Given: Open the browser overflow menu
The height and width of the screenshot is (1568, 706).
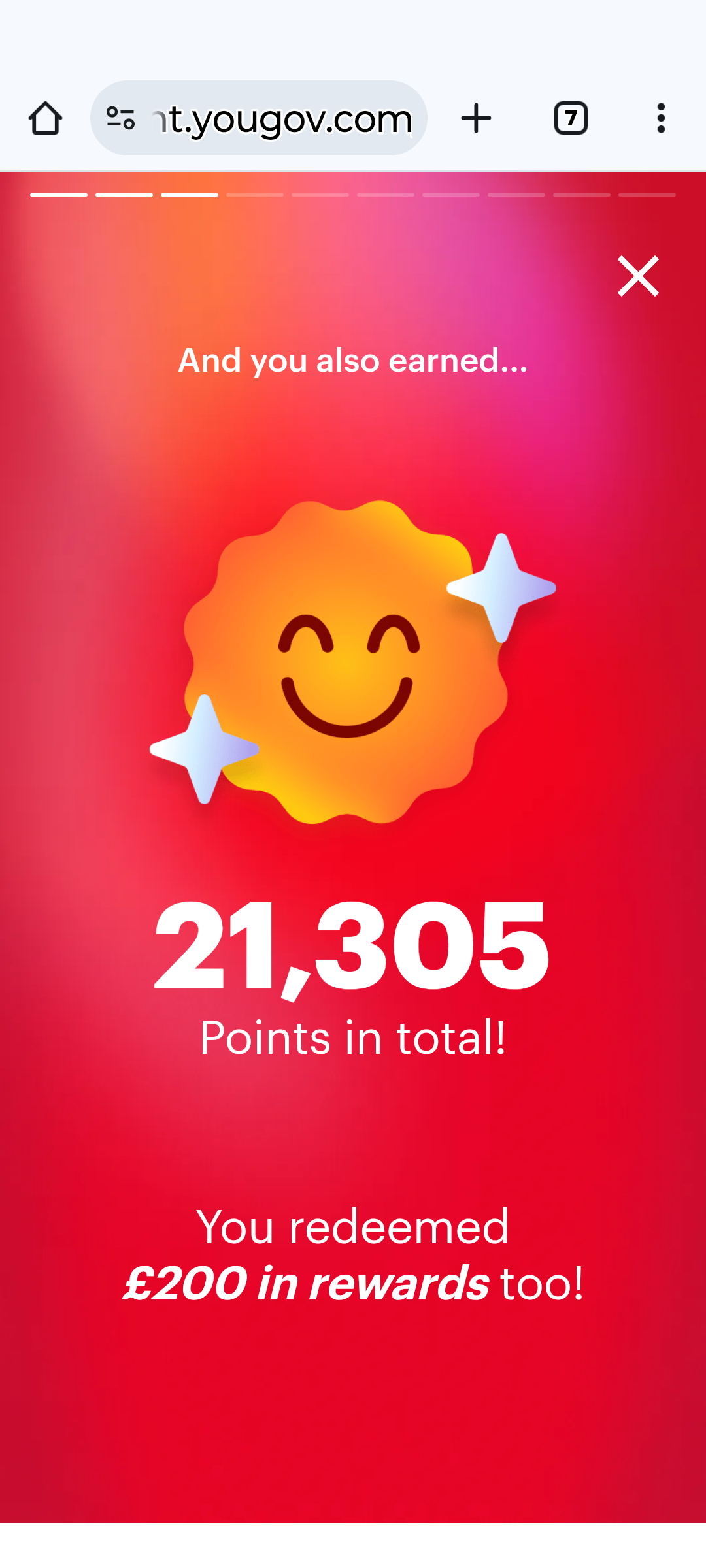Looking at the screenshot, I should 661,118.
